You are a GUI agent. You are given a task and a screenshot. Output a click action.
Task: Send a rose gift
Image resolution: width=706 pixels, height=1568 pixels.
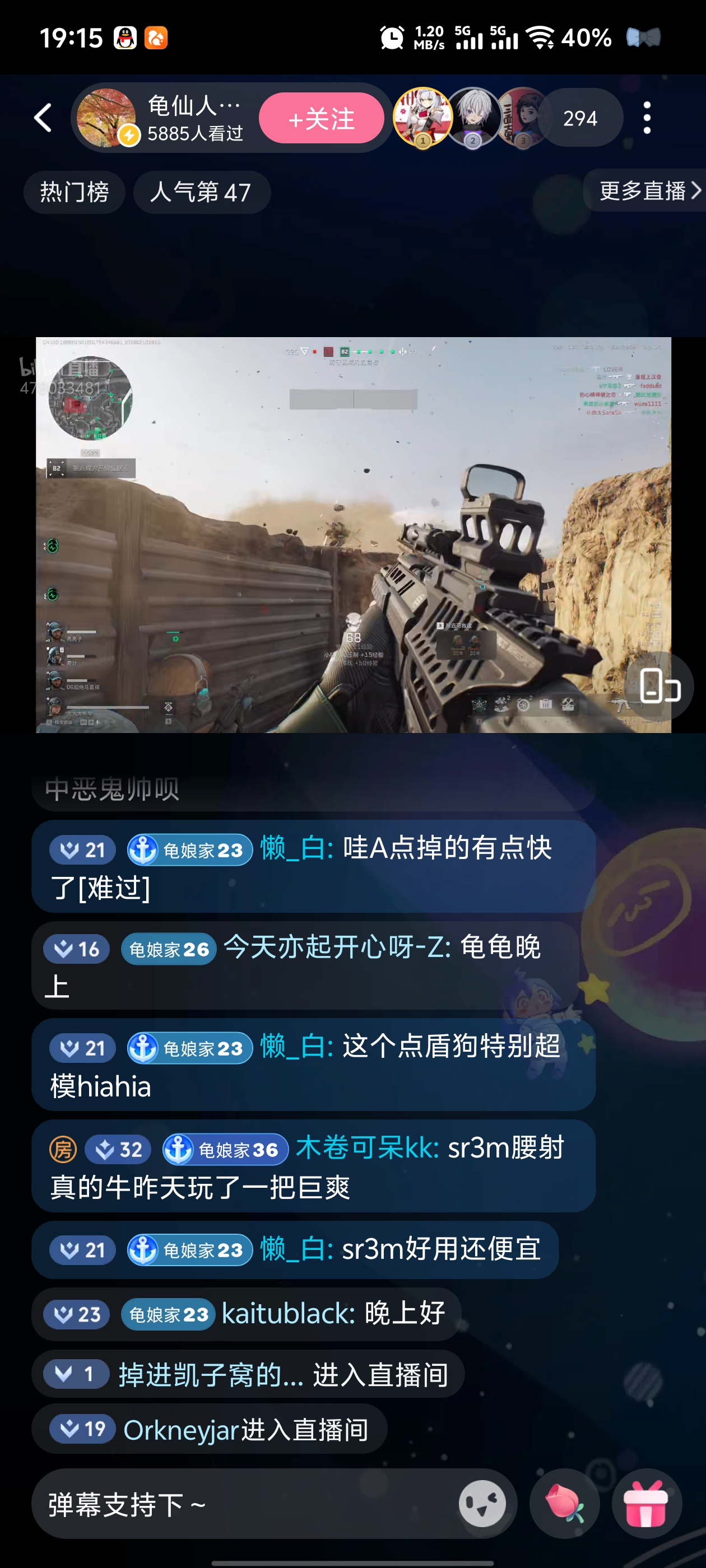point(564,1504)
